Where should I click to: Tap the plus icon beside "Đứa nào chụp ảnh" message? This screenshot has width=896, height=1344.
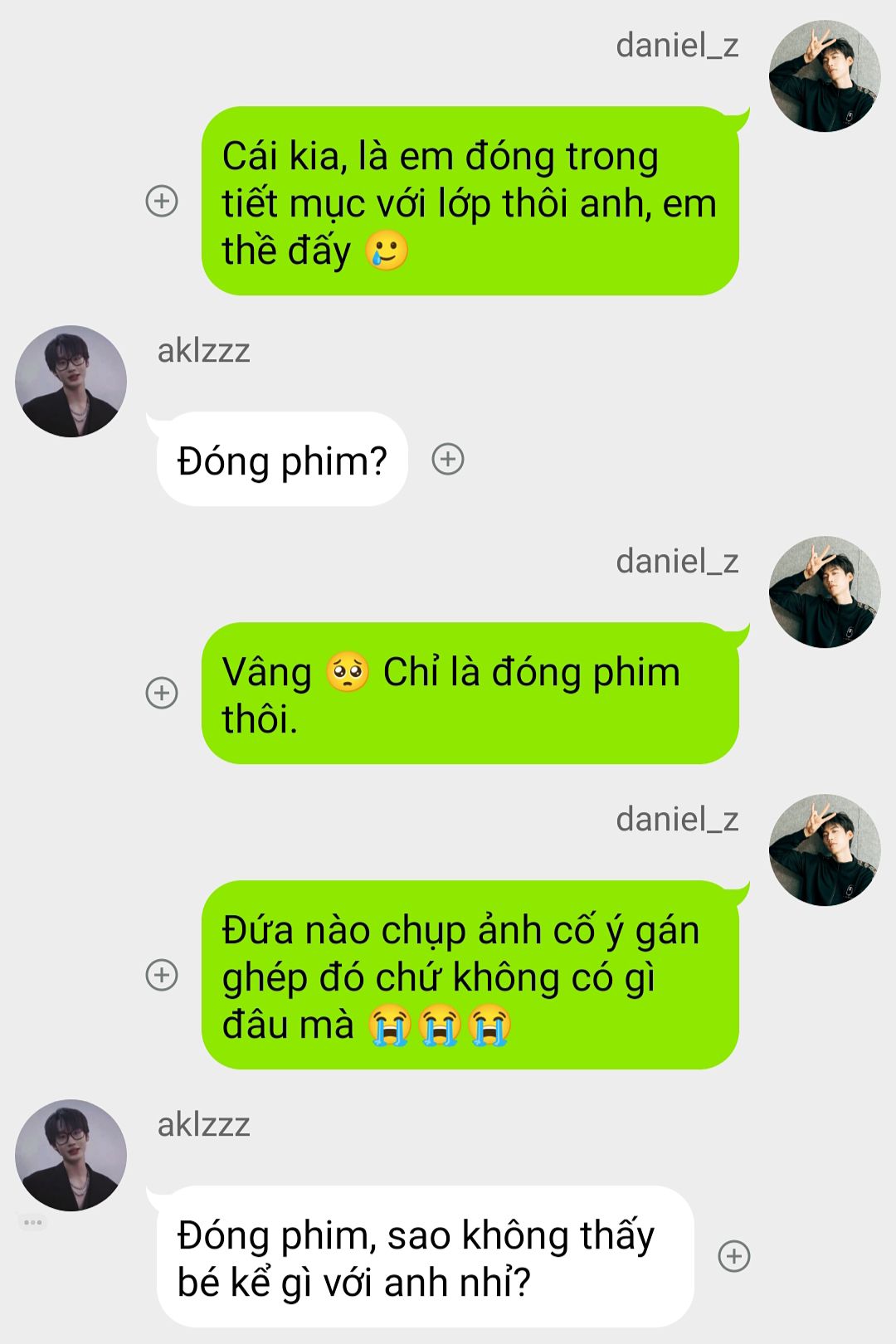click(162, 975)
